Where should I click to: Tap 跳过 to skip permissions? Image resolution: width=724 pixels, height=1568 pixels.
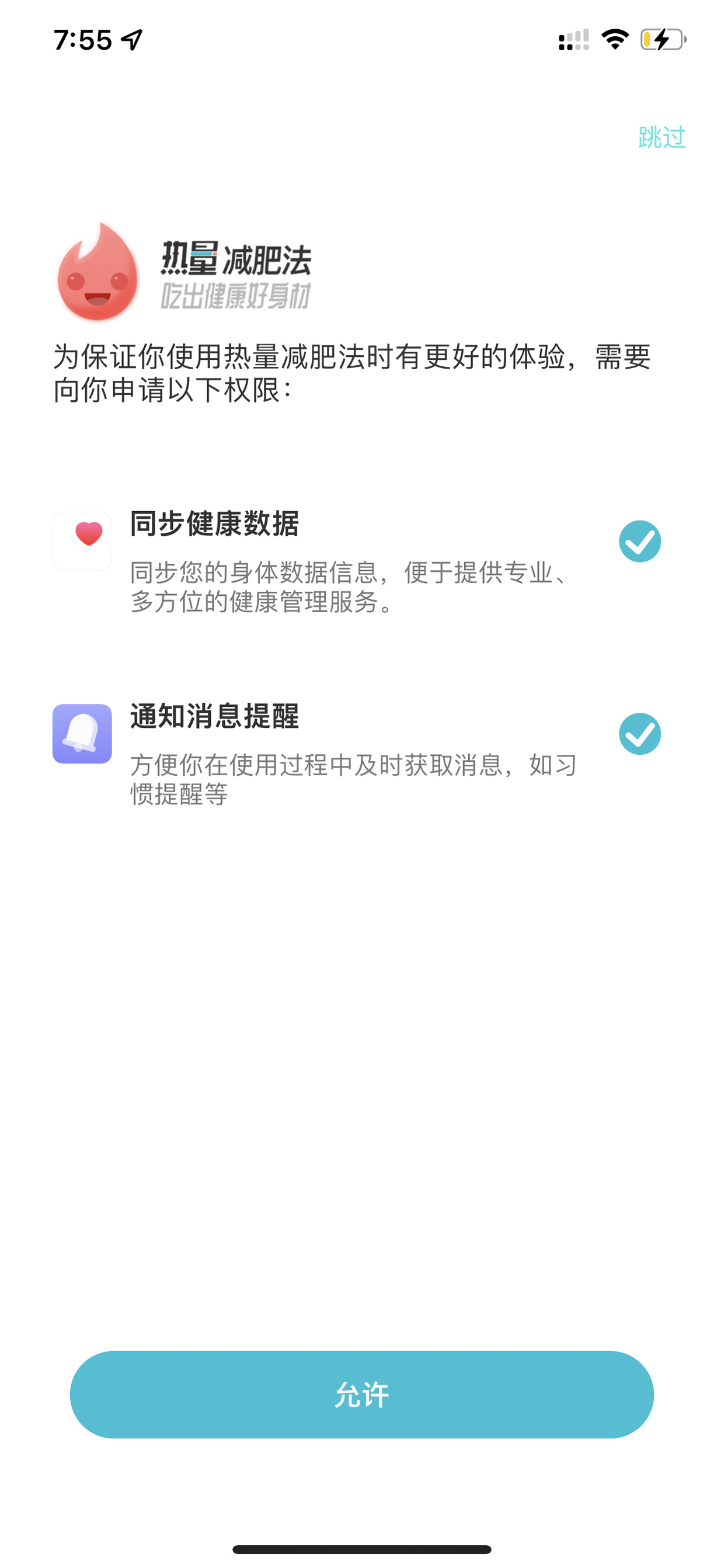click(662, 137)
